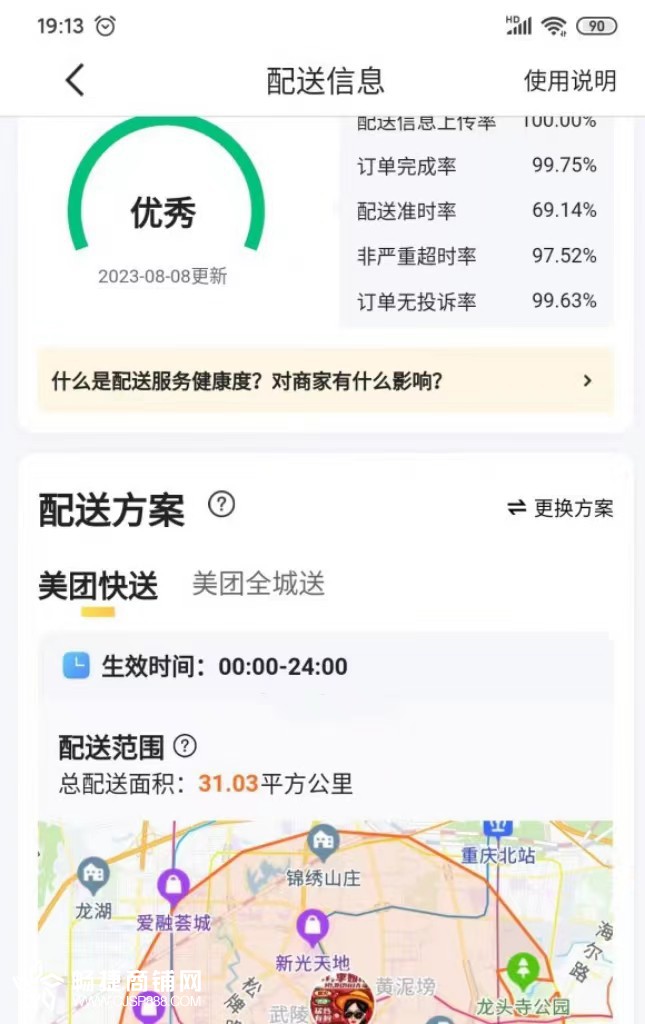Open the delivery range map

(x=325, y=920)
